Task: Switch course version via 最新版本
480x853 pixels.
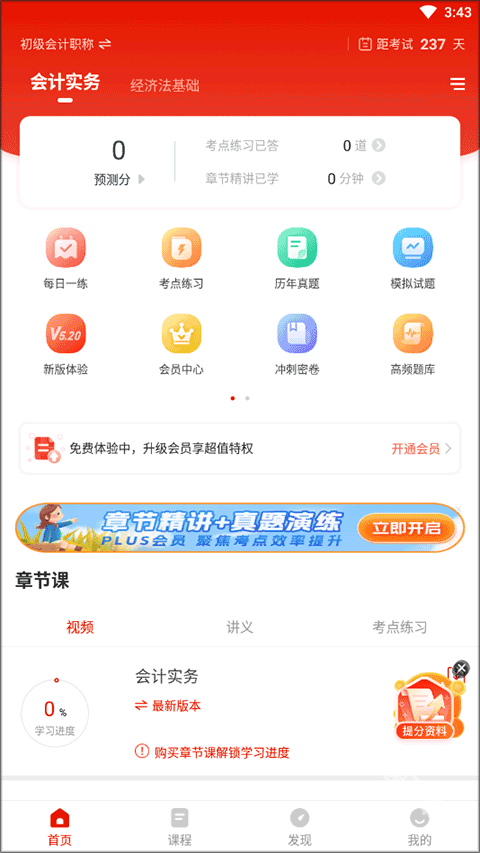Action: click(x=168, y=706)
